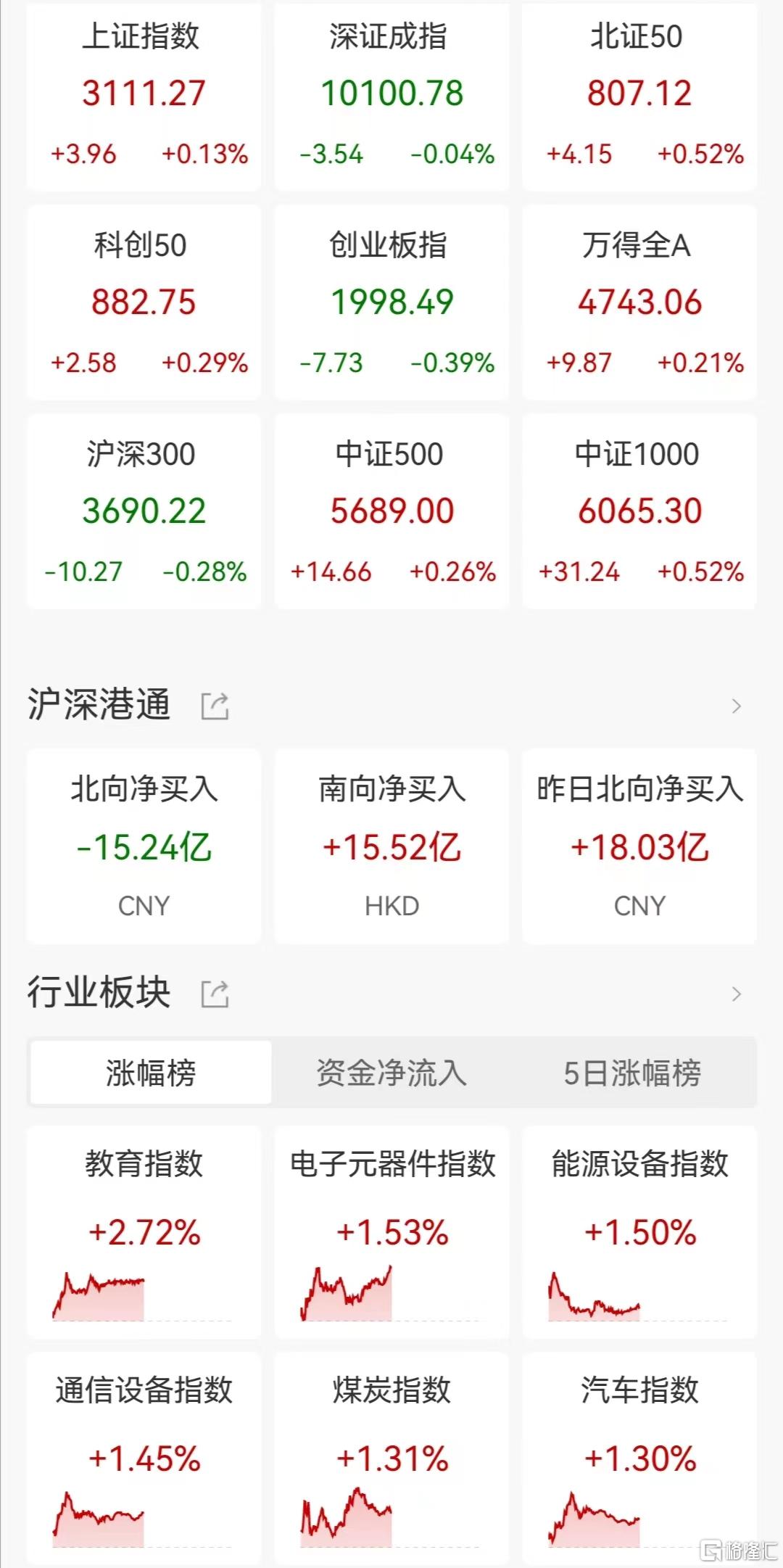Open the 电子元器件指数 sector card
This screenshot has height=1568, width=783.
(391, 1232)
